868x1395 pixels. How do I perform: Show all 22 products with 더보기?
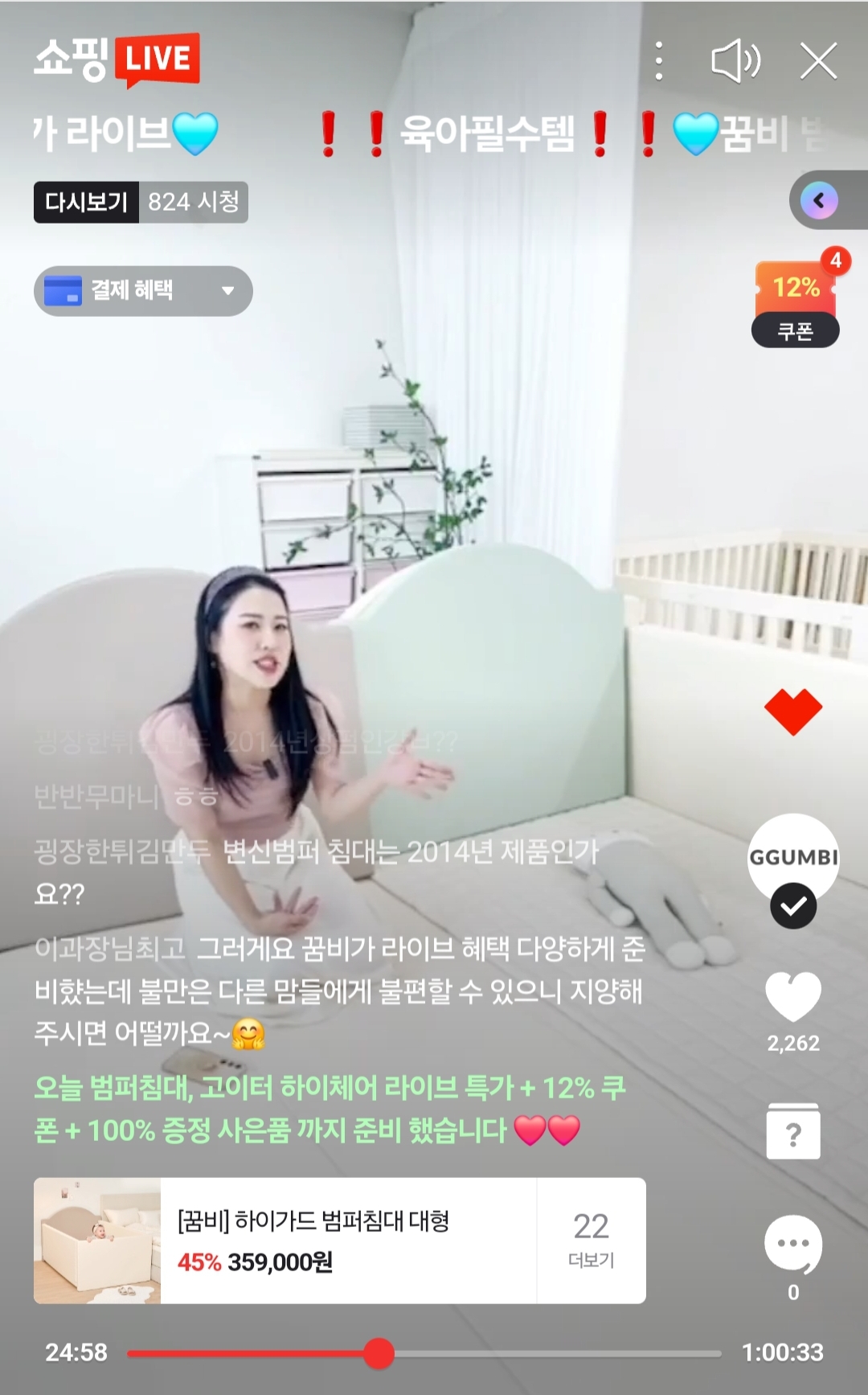coord(591,1241)
